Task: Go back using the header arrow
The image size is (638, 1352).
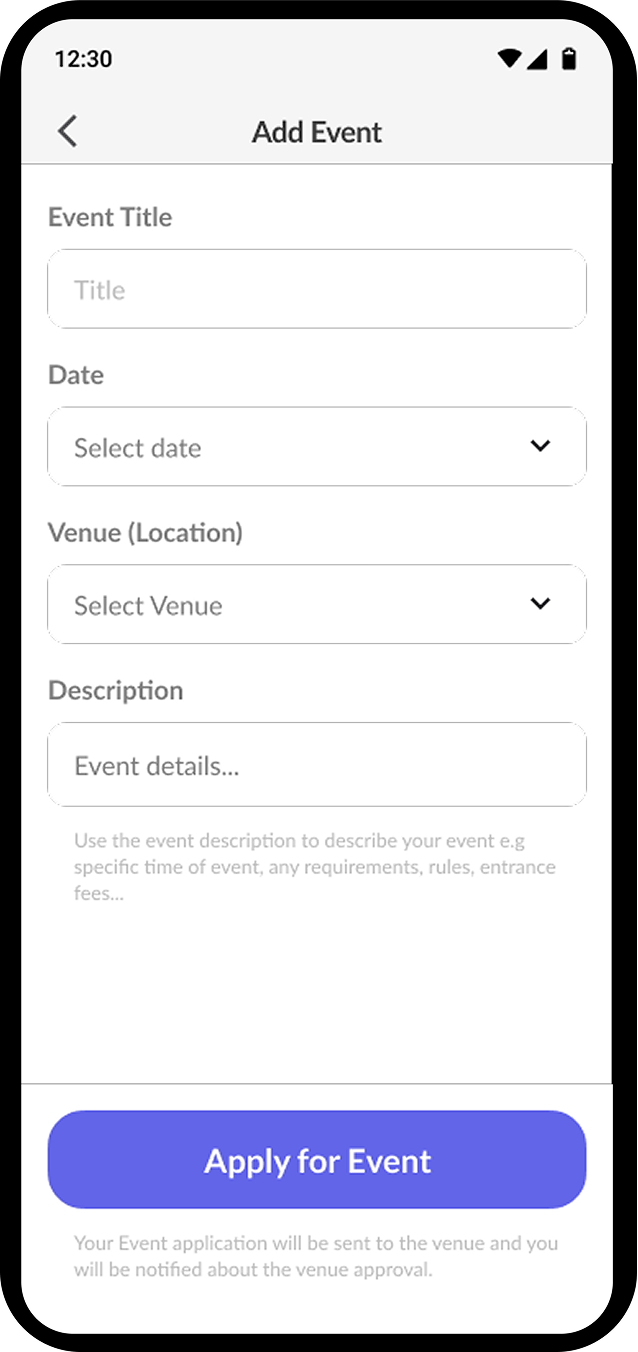Action: coord(67,132)
